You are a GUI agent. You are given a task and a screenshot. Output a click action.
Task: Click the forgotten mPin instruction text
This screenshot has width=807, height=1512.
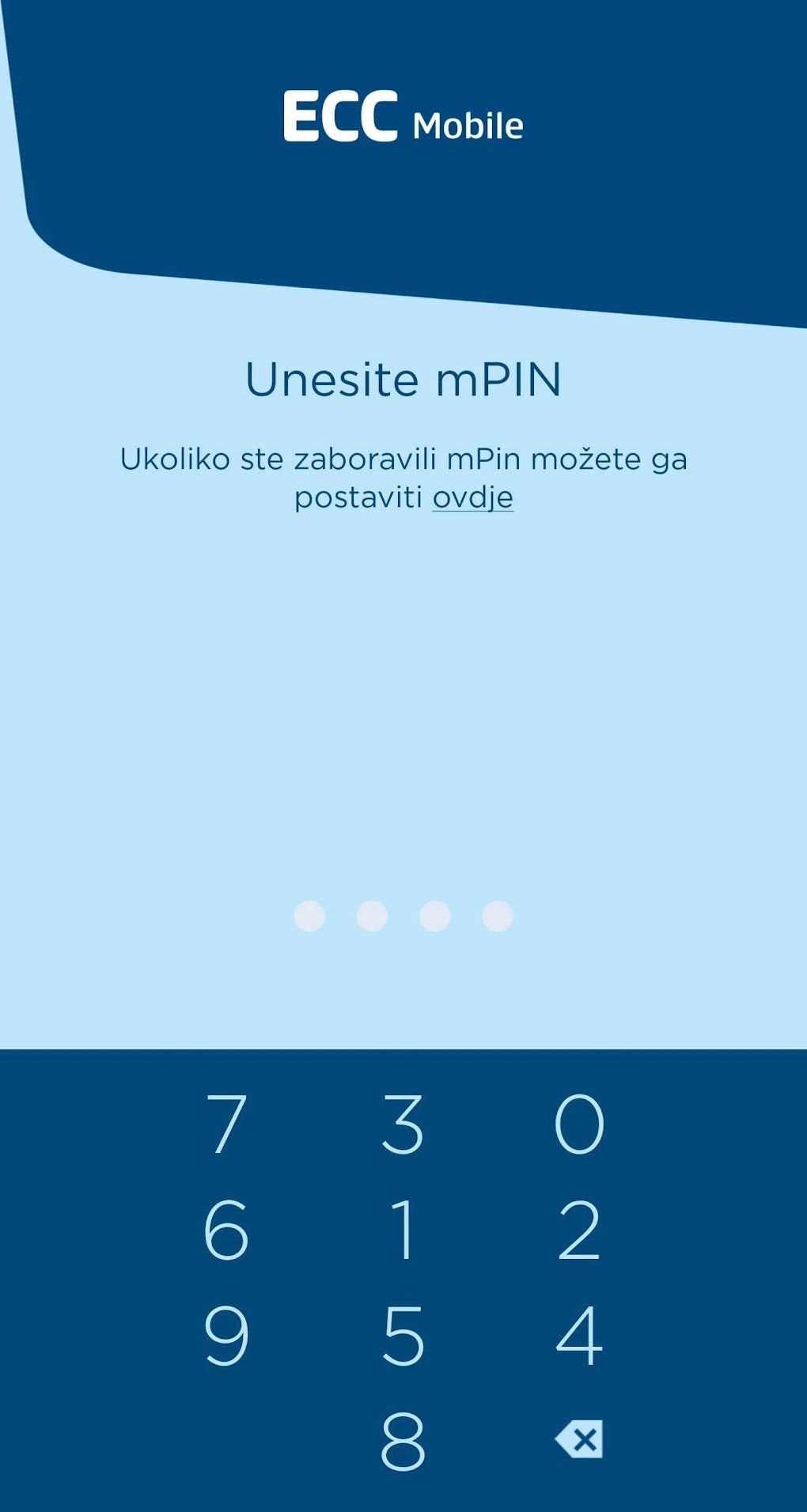click(x=403, y=474)
